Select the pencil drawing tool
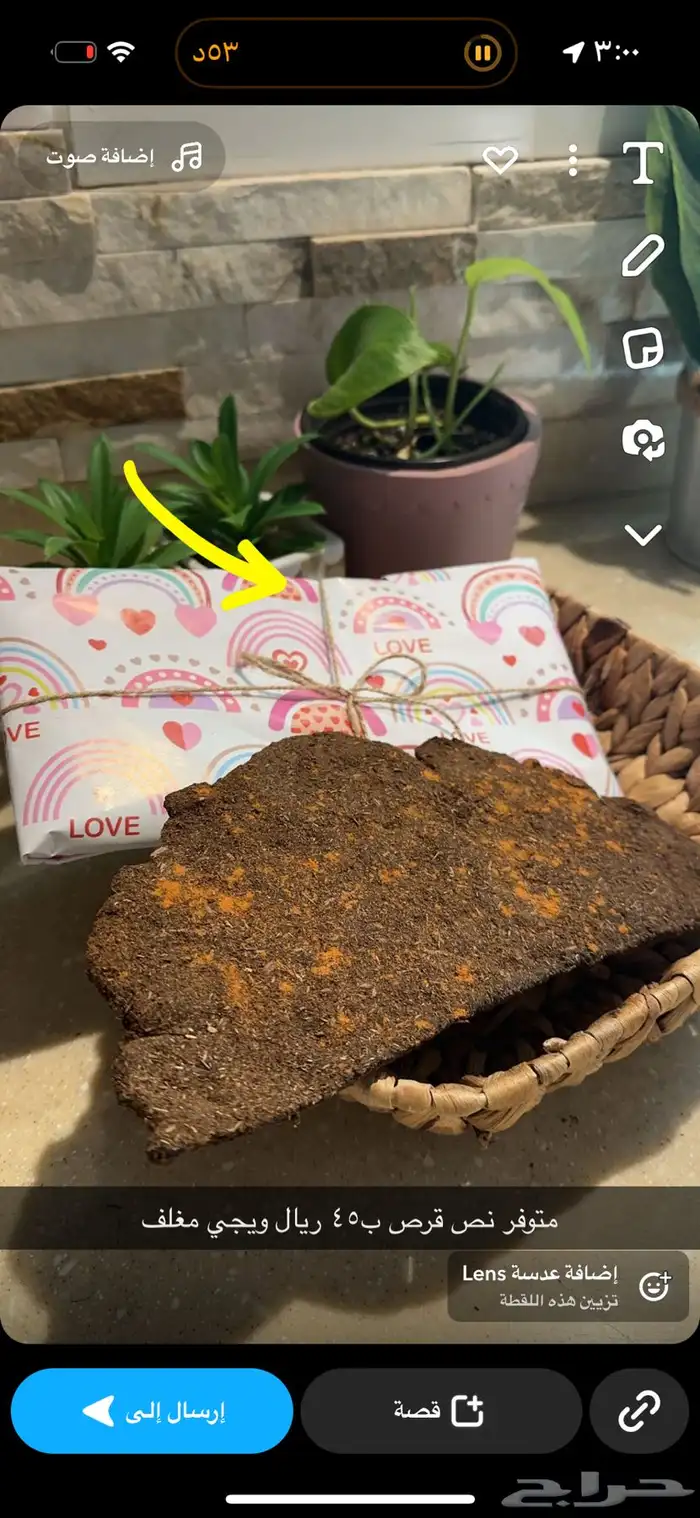This screenshot has height=1518, width=700. pyautogui.click(x=642, y=256)
